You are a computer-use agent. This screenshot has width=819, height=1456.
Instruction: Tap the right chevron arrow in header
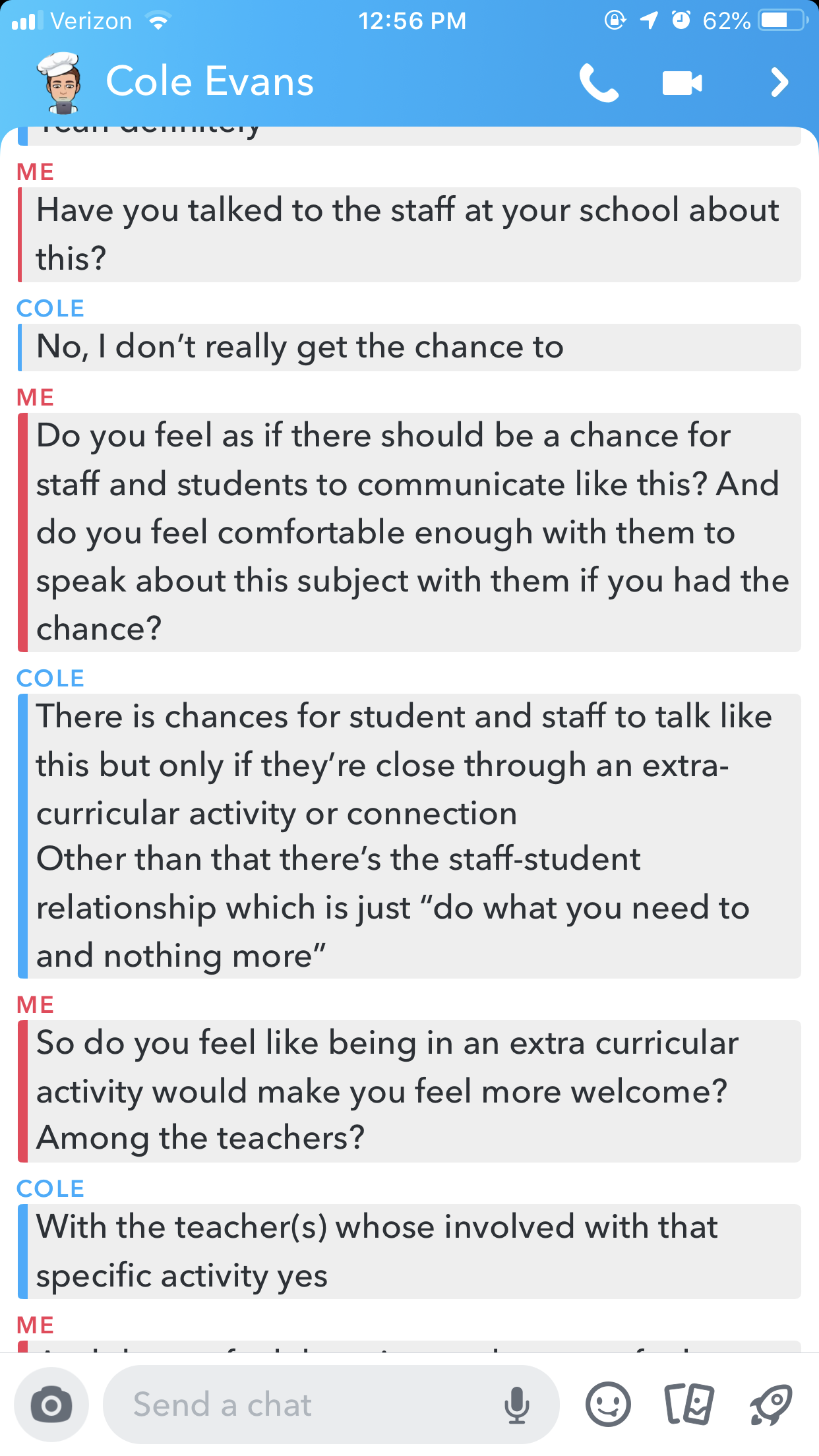(x=779, y=83)
